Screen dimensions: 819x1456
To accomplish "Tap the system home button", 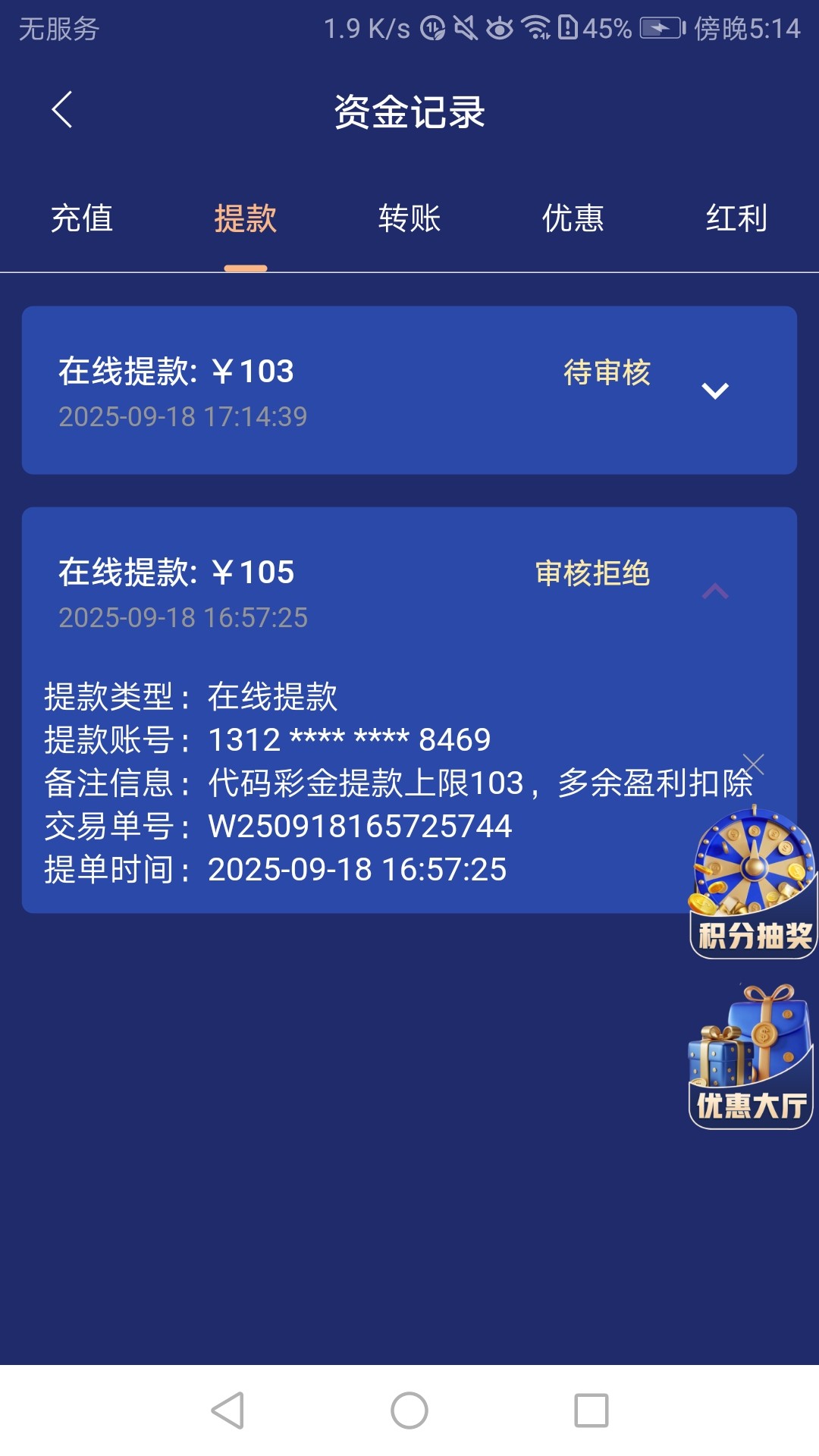I will click(x=409, y=1410).
